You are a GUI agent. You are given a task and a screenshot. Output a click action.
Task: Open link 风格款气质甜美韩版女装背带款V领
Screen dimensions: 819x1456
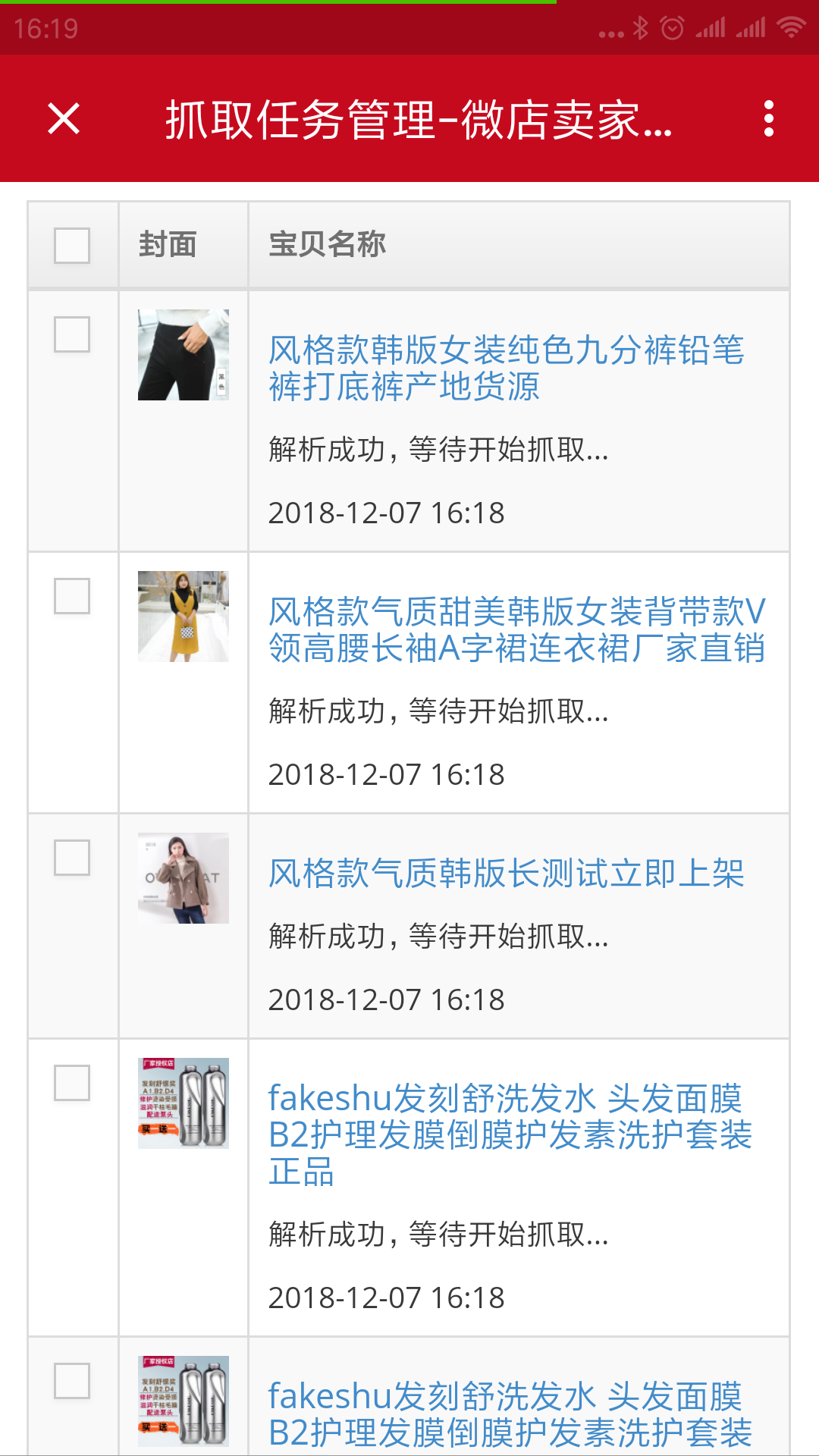516,630
